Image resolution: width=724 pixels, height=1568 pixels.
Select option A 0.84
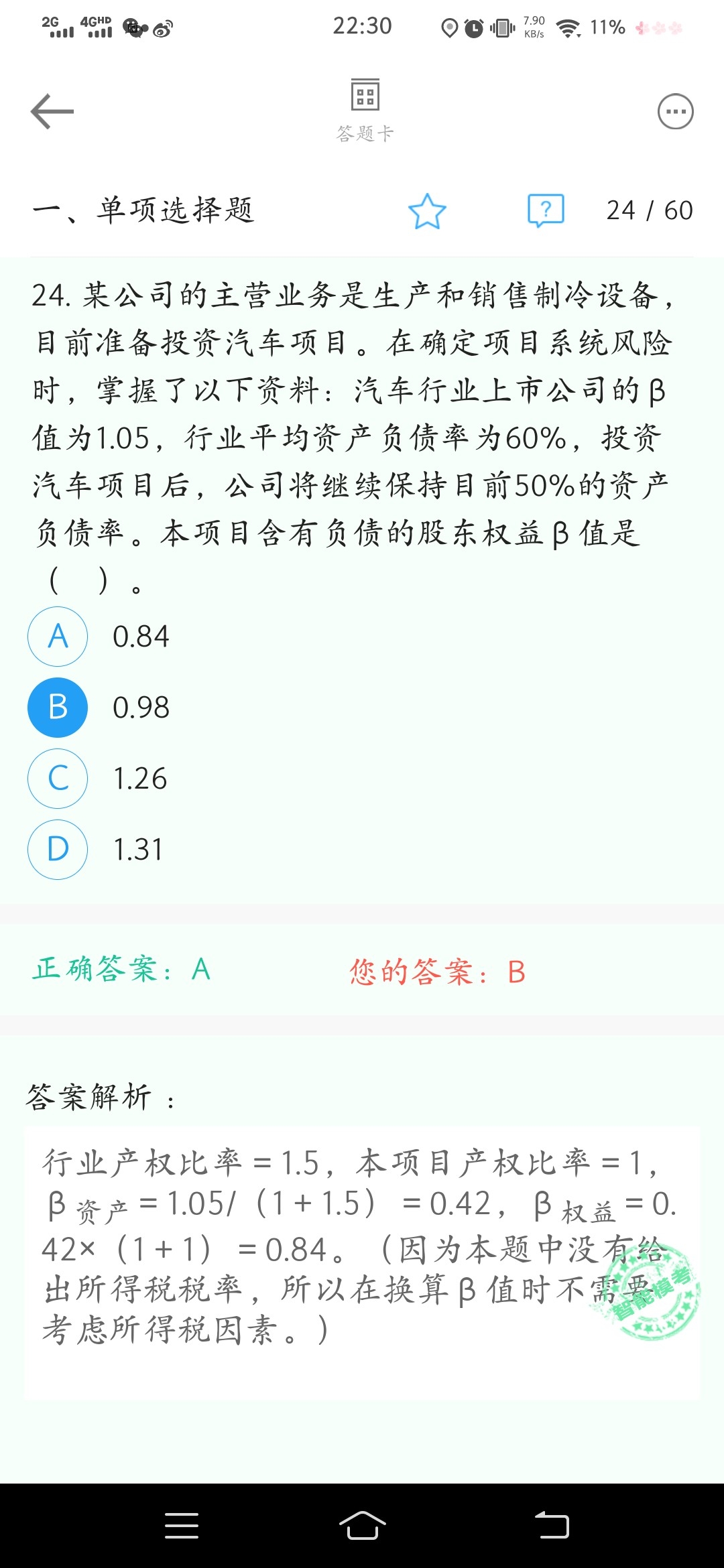(x=58, y=637)
